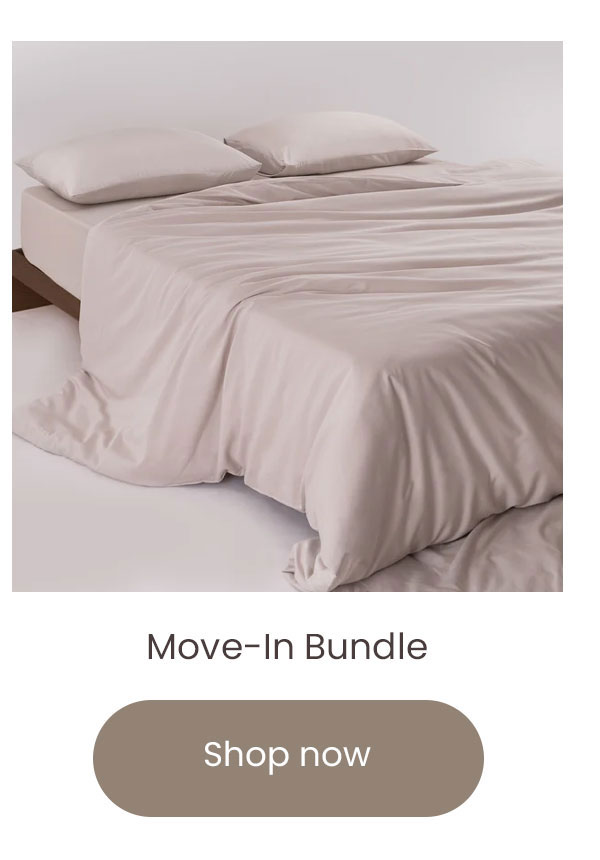This screenshot has height=860, width=600.
Task: Open the Move-In Bundle product image
Action: [x=288, y=316]
